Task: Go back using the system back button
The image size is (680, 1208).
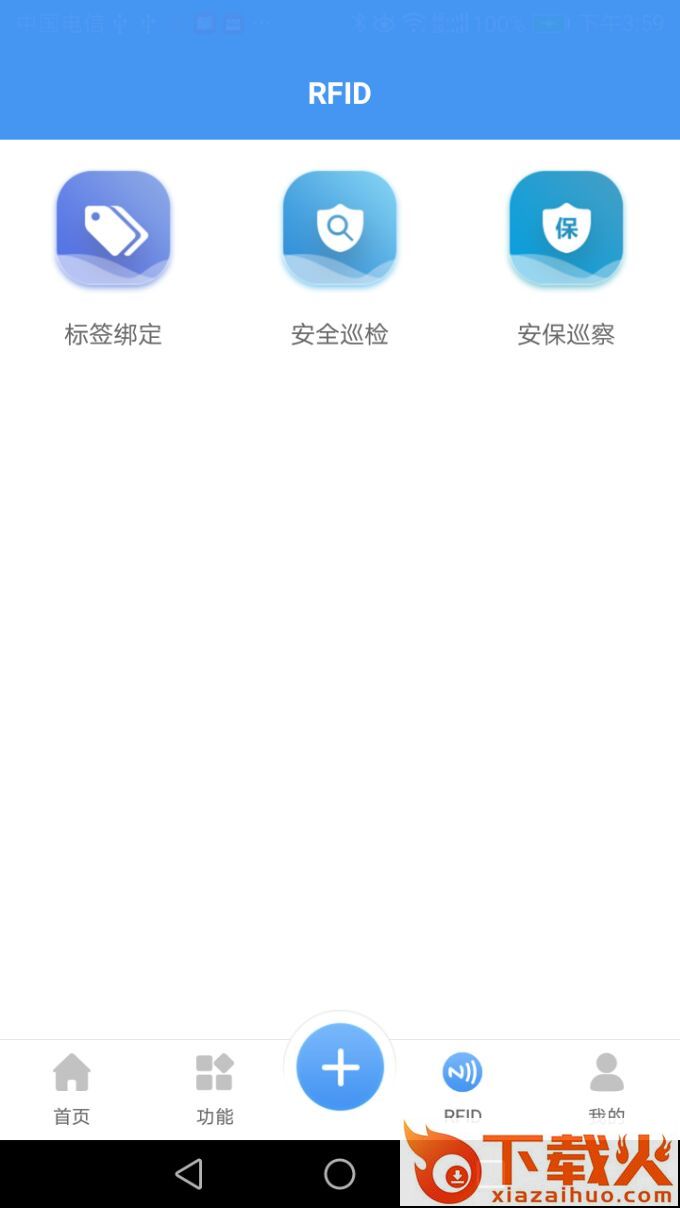Action: pyautogui.click(x=189, y=1173)
